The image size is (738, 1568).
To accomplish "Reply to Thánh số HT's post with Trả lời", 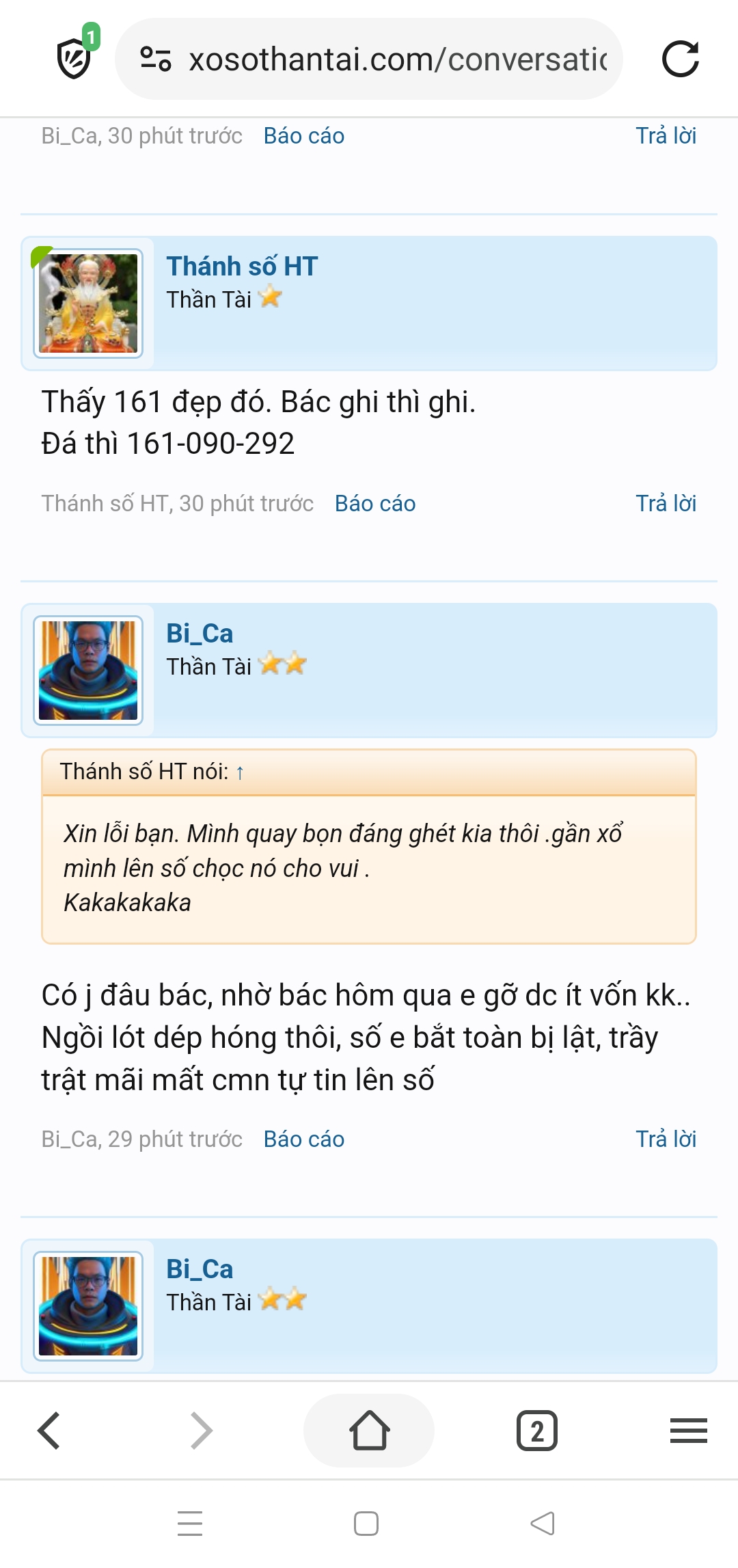I will (x=666, y=504).
